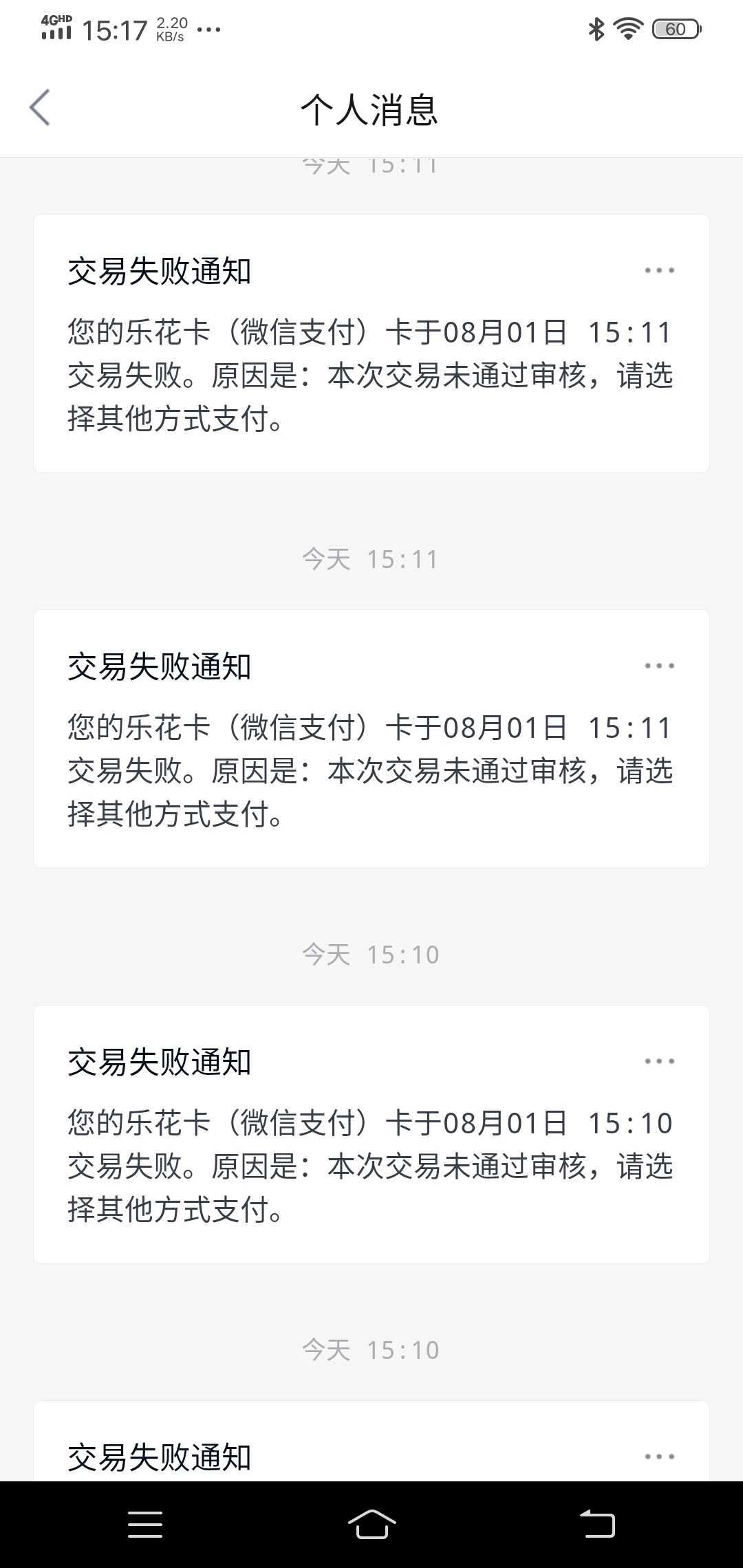
Task: Open the 15:10 交易失败通知 message card
Action: coord(371,1134)
